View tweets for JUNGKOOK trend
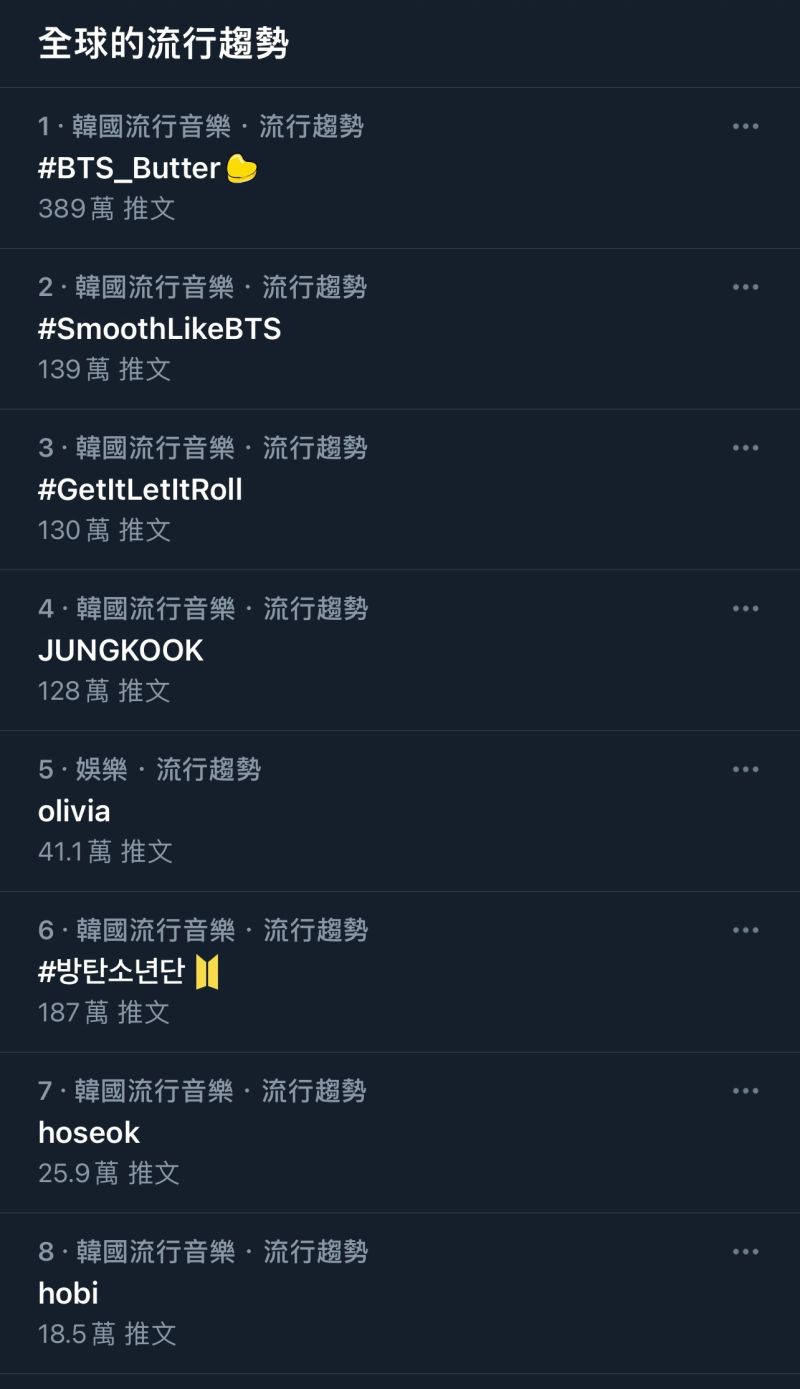Viewport: 800px width, 1389px height. tap(120, 650)
